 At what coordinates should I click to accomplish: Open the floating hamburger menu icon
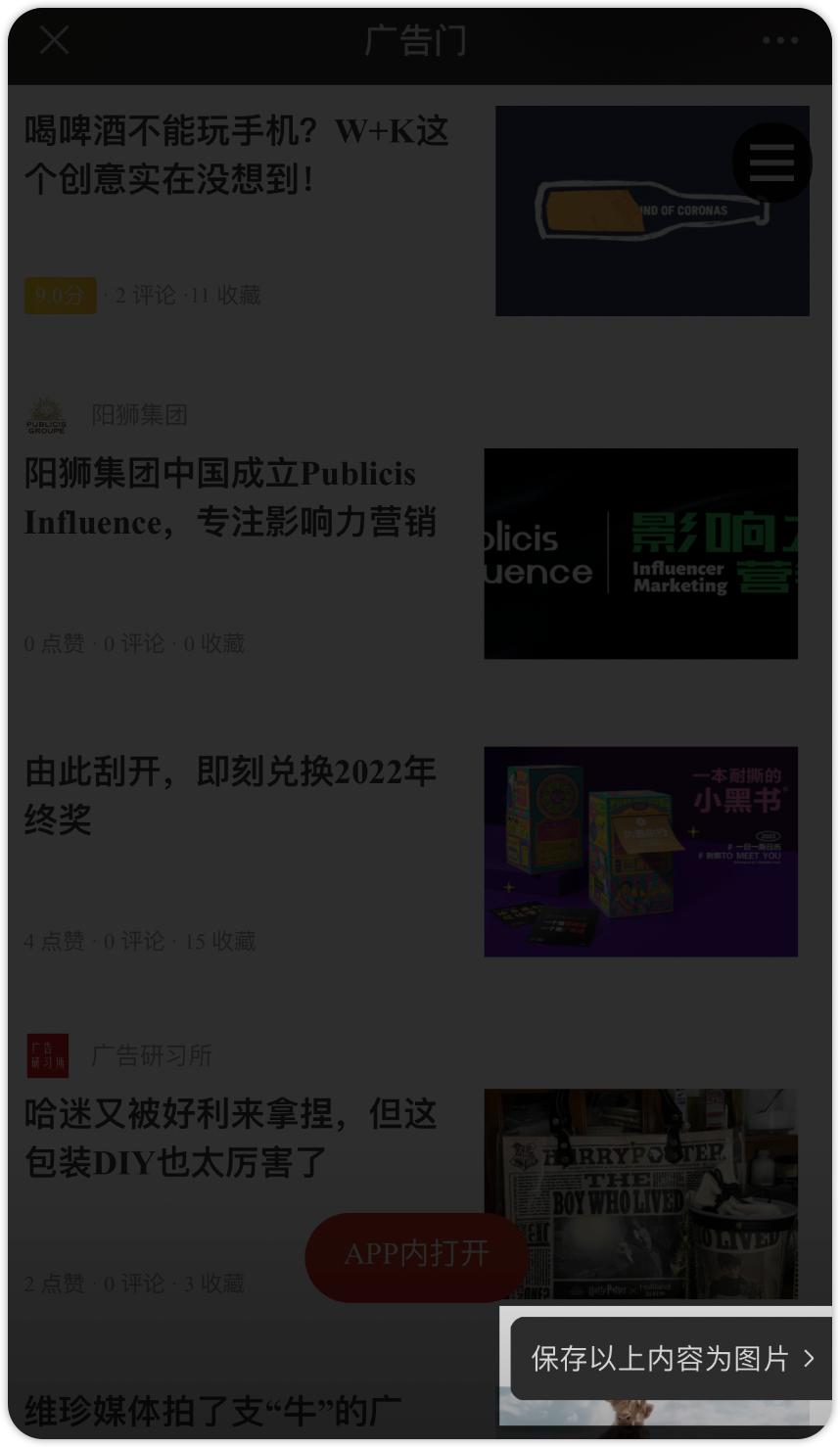[x=771, y=162]
